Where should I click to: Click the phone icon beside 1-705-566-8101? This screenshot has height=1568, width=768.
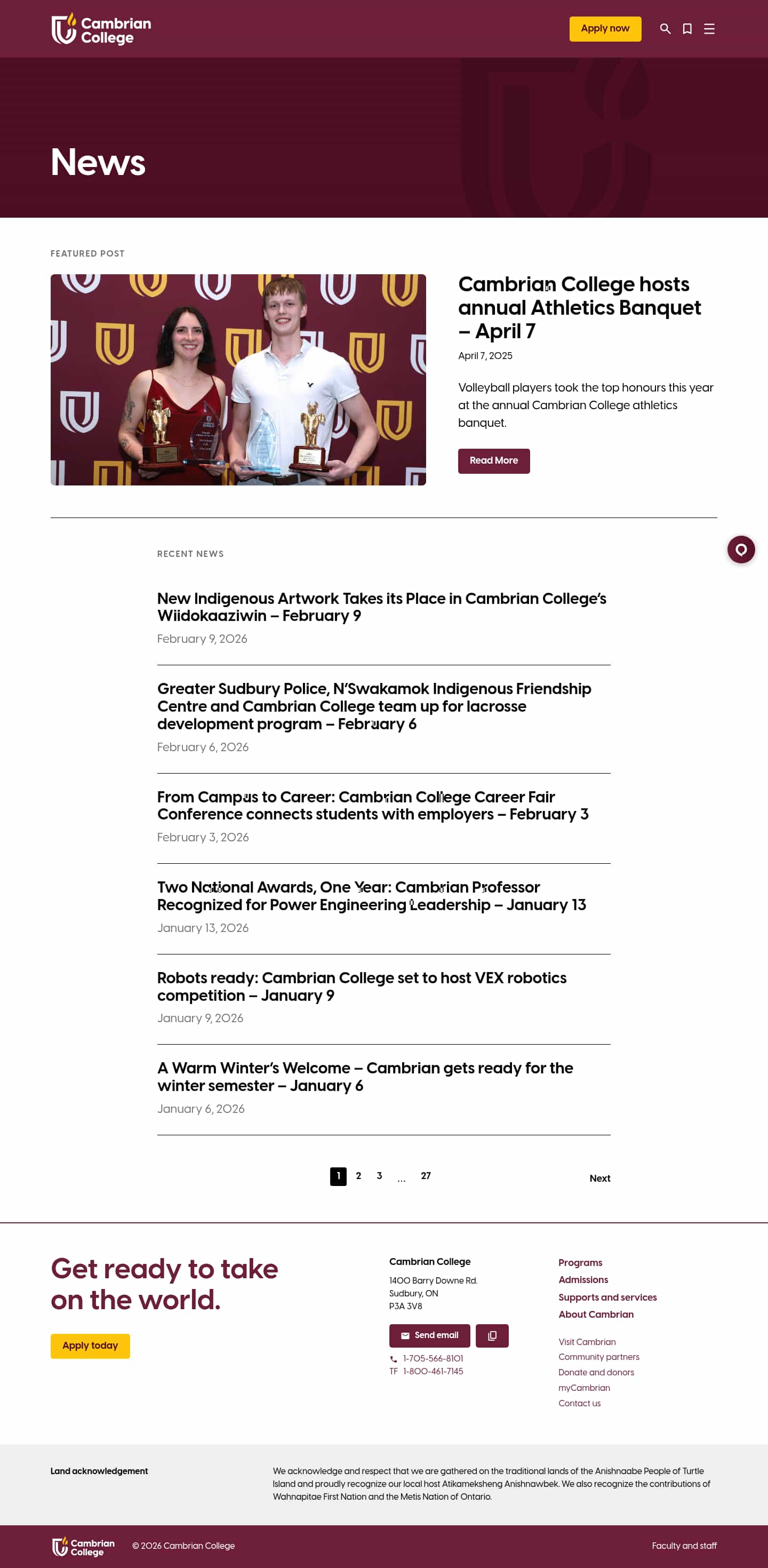(394, 1359)
